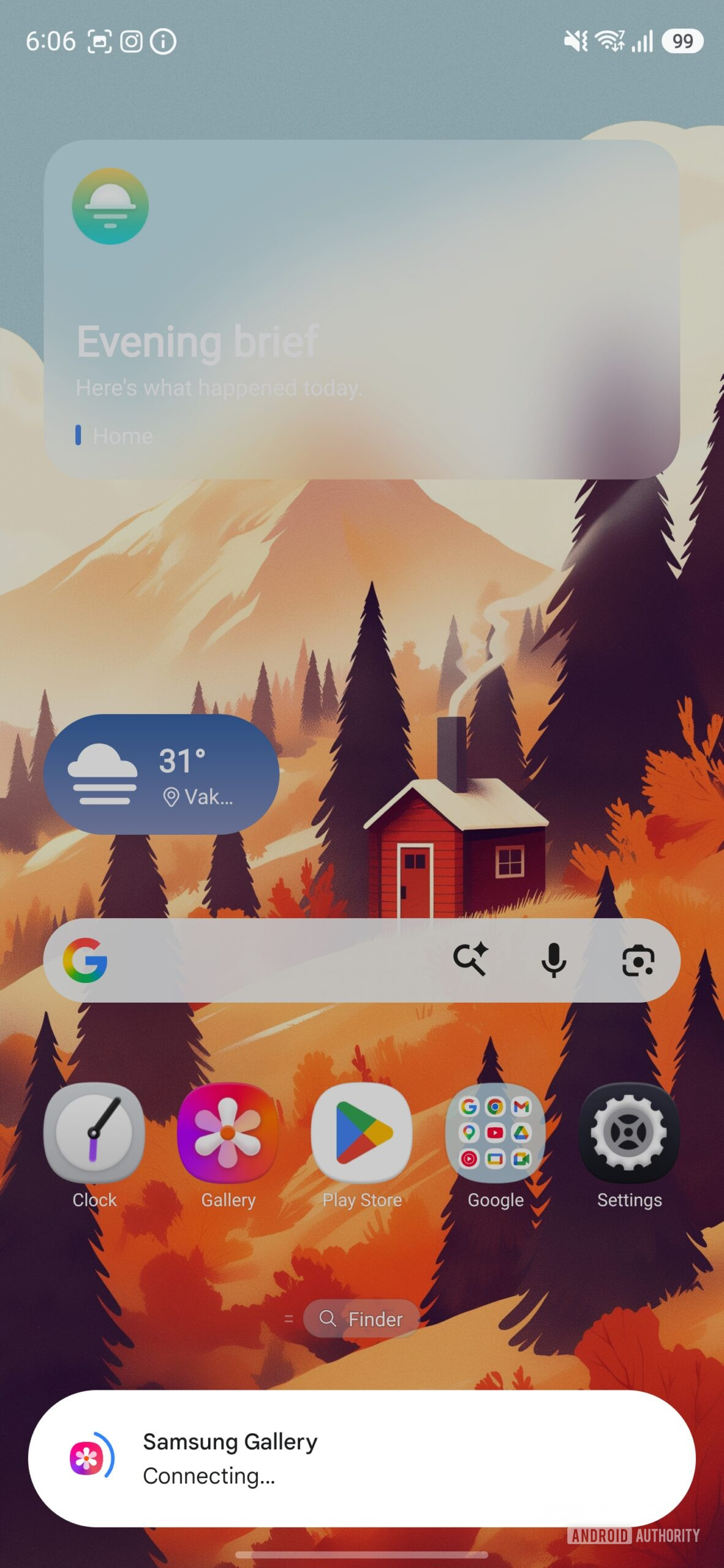Open the Settings app
Image resolution: width=724 pixels, height=1568 pixels.
click(629, 1133)
